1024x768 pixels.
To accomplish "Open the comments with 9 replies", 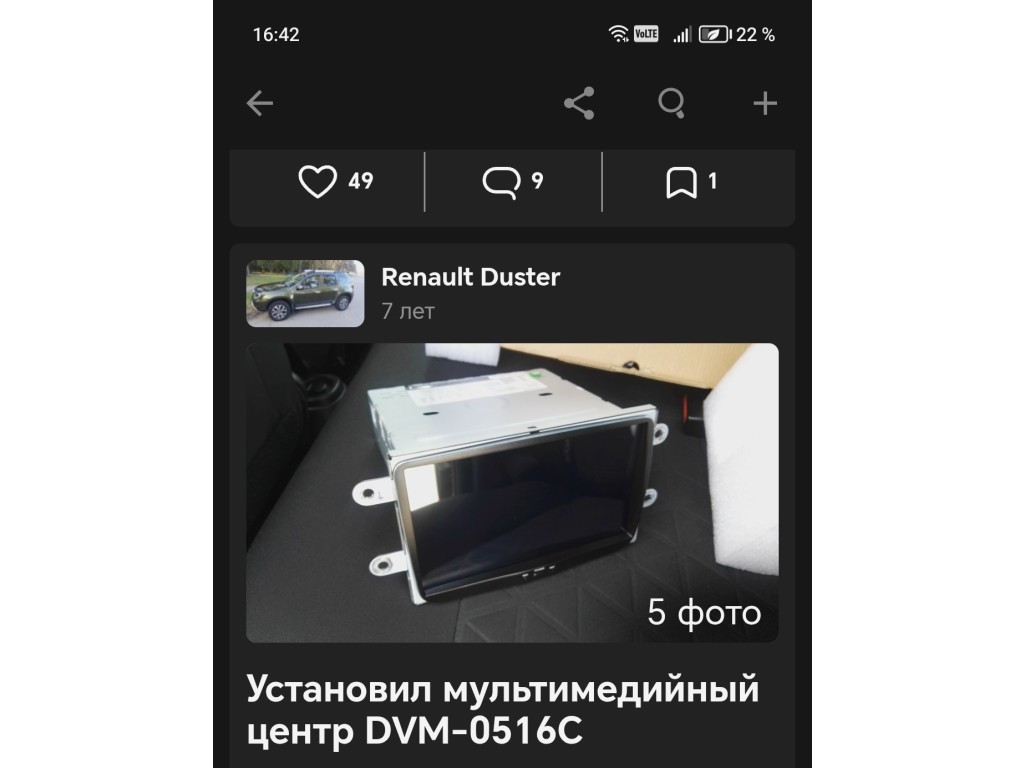I will 502,182.
